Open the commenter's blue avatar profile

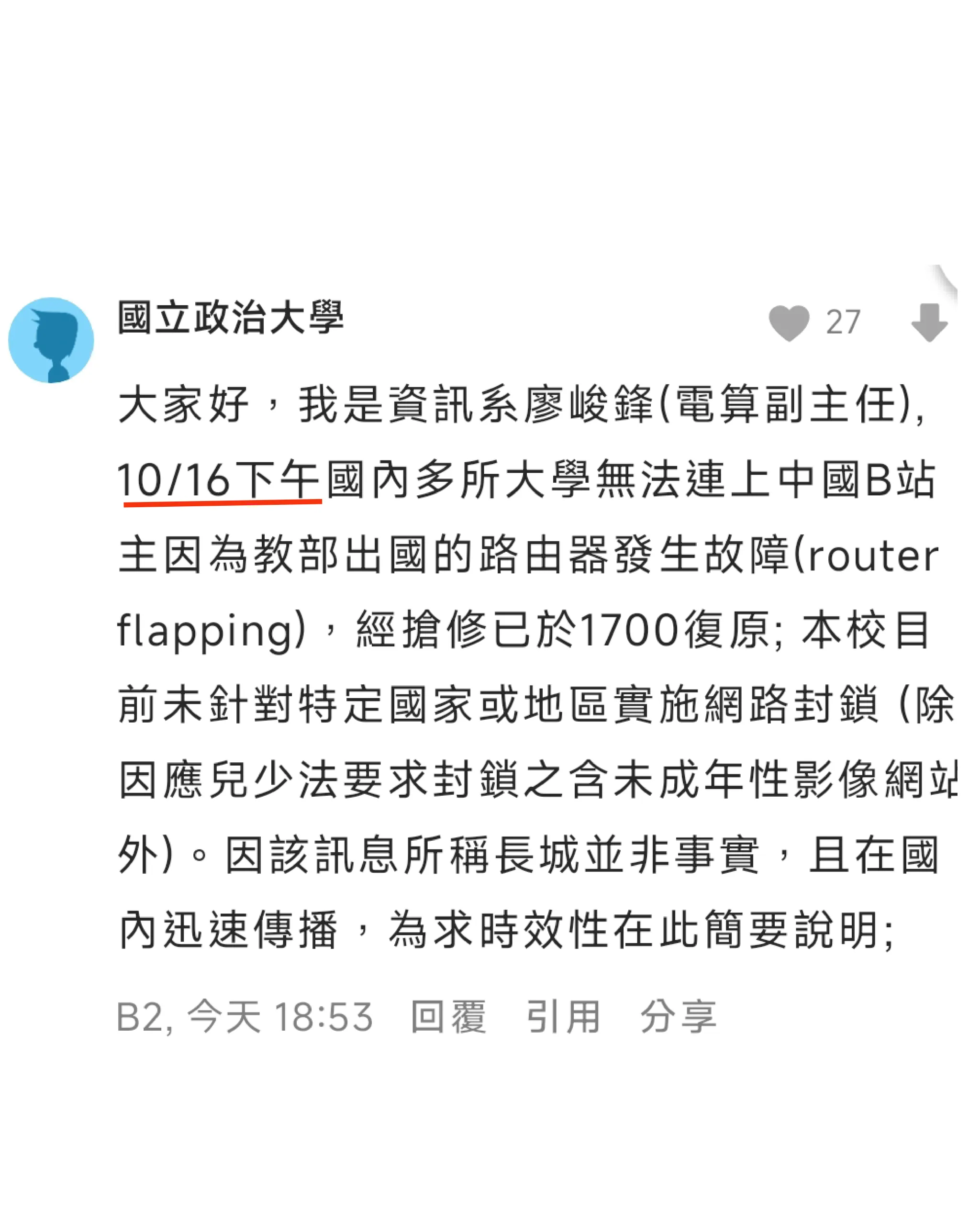point(51,340)
